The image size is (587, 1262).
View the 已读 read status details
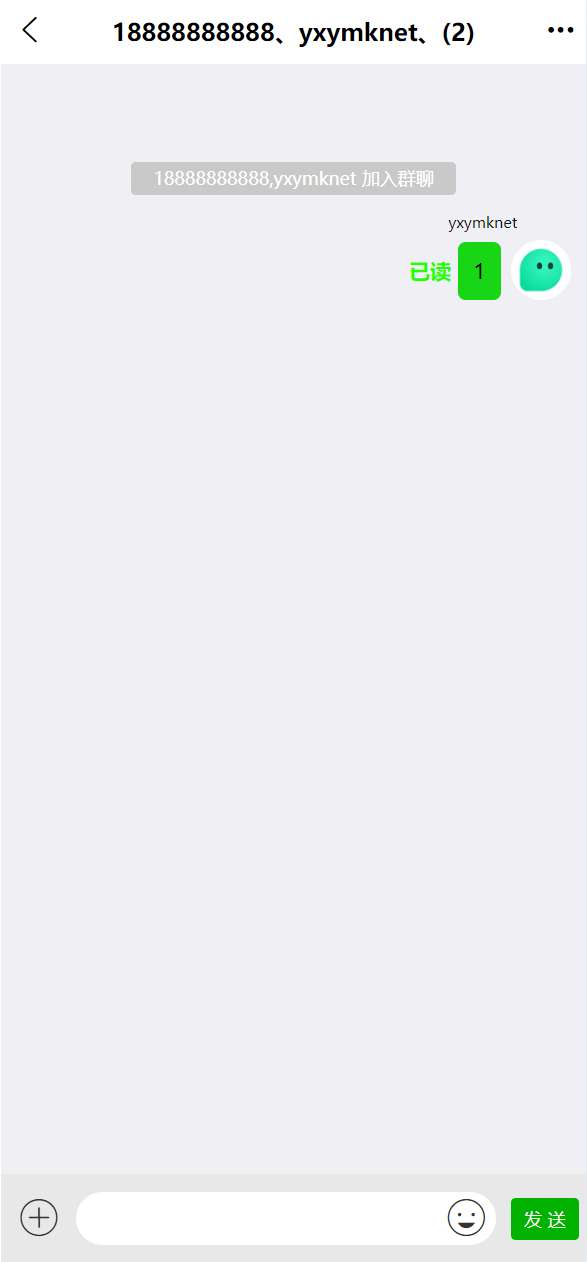430,272
